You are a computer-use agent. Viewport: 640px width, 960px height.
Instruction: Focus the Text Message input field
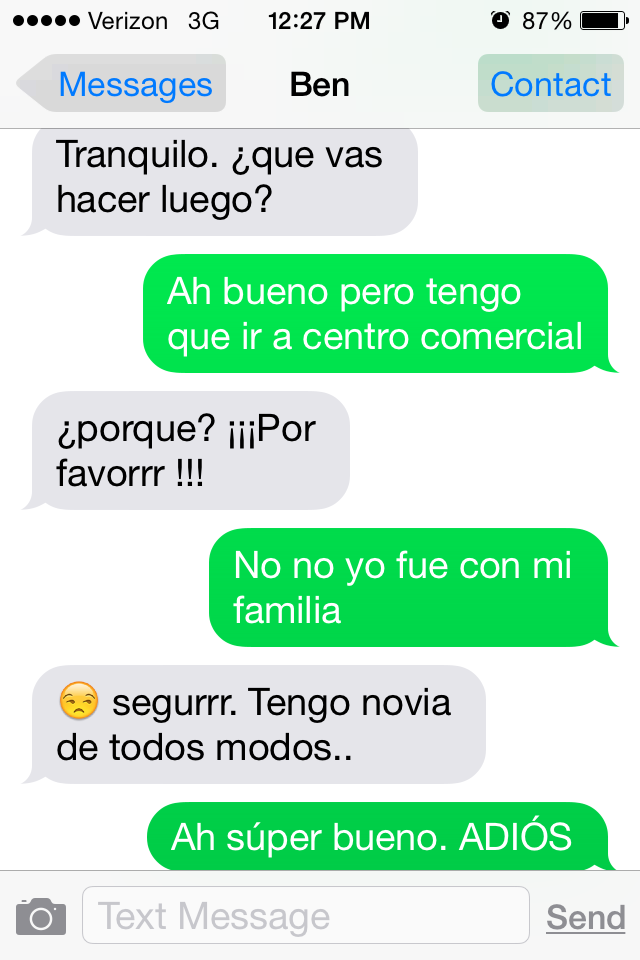(x=305, y=916)
